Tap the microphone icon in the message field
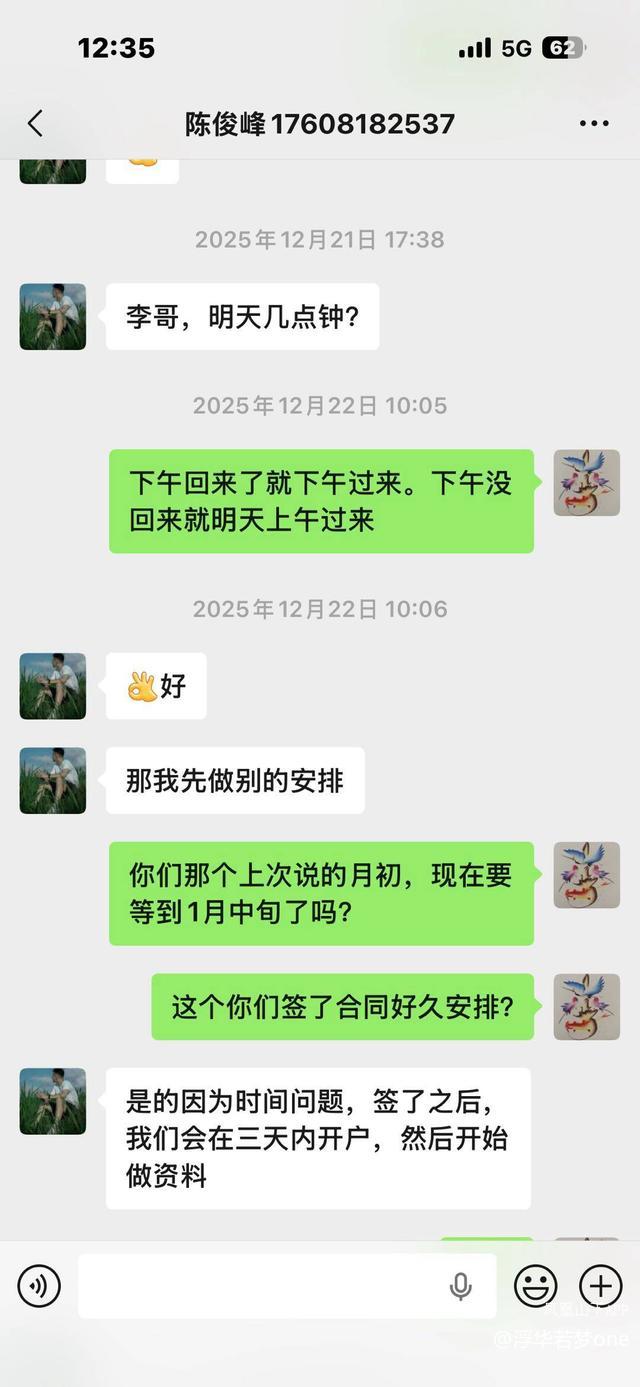Screen dimensions: 640x1387 [x=461, y=1286]
